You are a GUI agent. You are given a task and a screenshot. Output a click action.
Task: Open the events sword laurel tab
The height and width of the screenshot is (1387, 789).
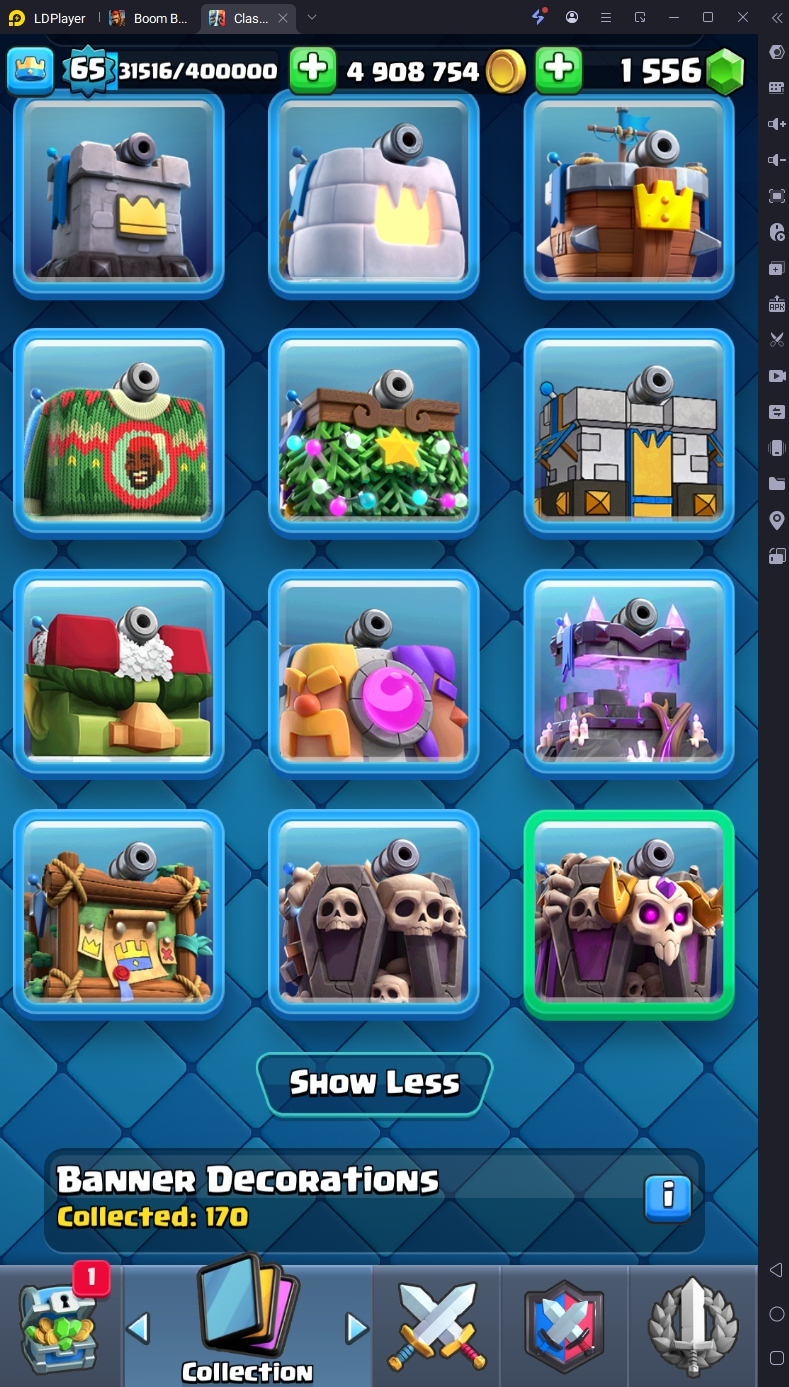[693, 1325]
